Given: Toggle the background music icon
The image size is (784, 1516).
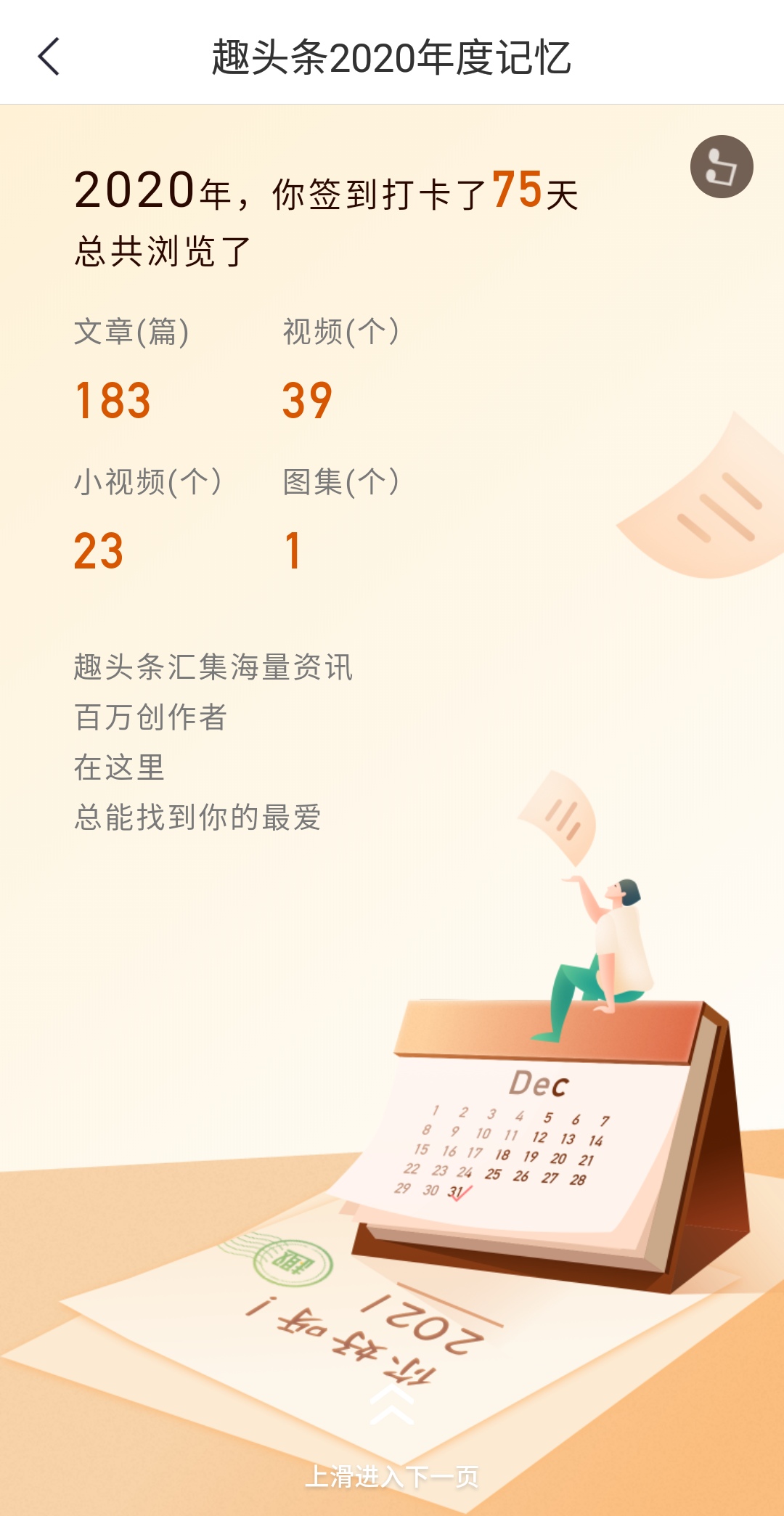Looking at the screenshot, I should (721, 166).
